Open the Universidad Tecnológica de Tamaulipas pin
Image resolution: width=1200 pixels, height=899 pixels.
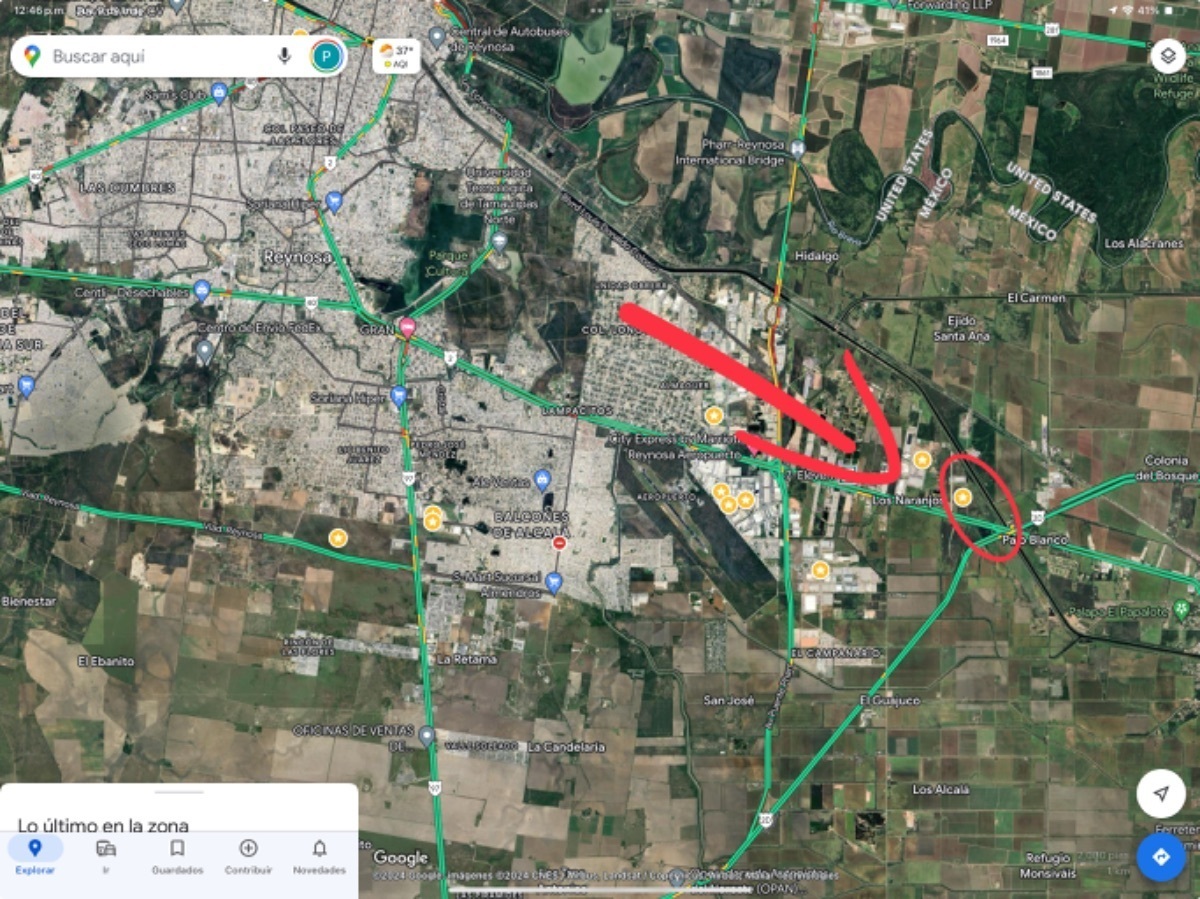(499, 241)
